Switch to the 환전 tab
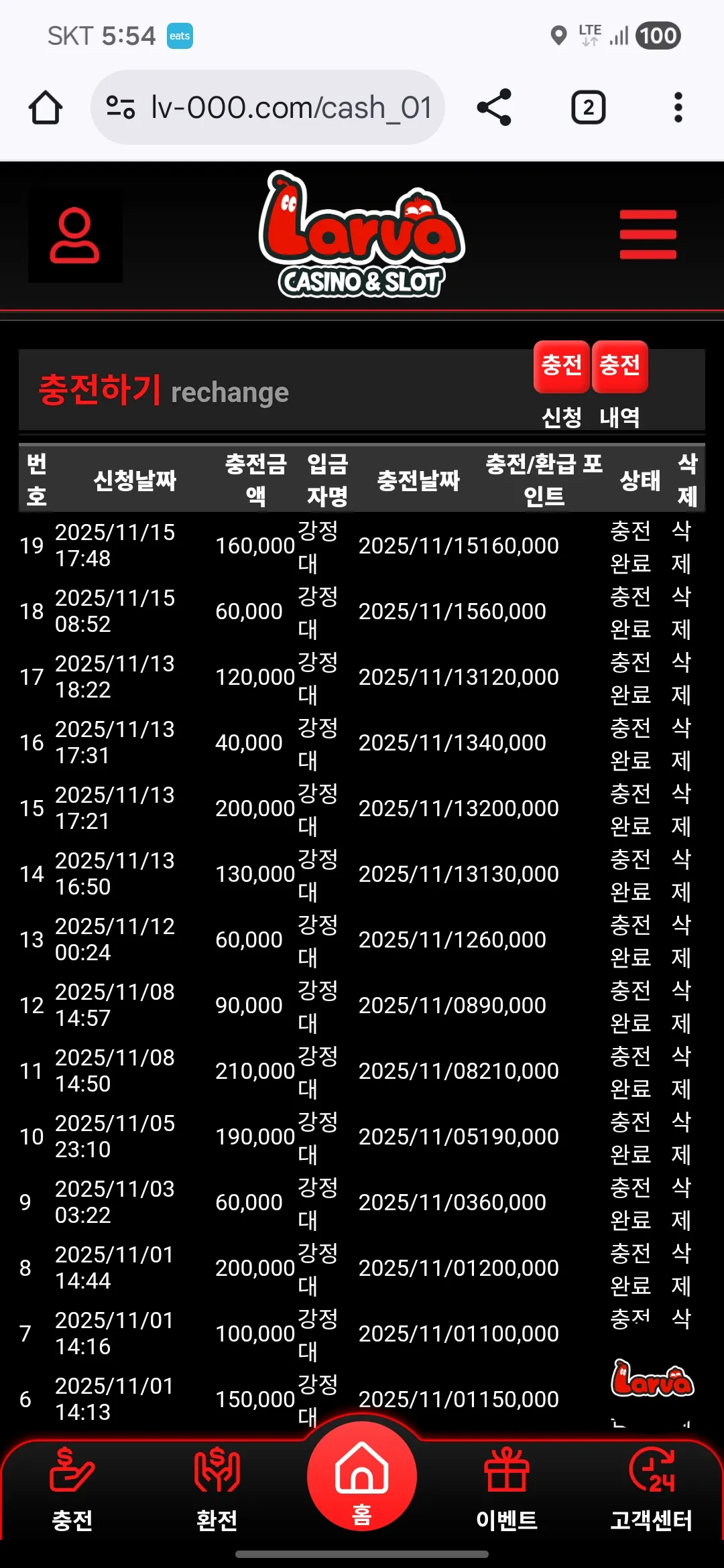This screenshot has height=1568, width=724. [217, 1489]
